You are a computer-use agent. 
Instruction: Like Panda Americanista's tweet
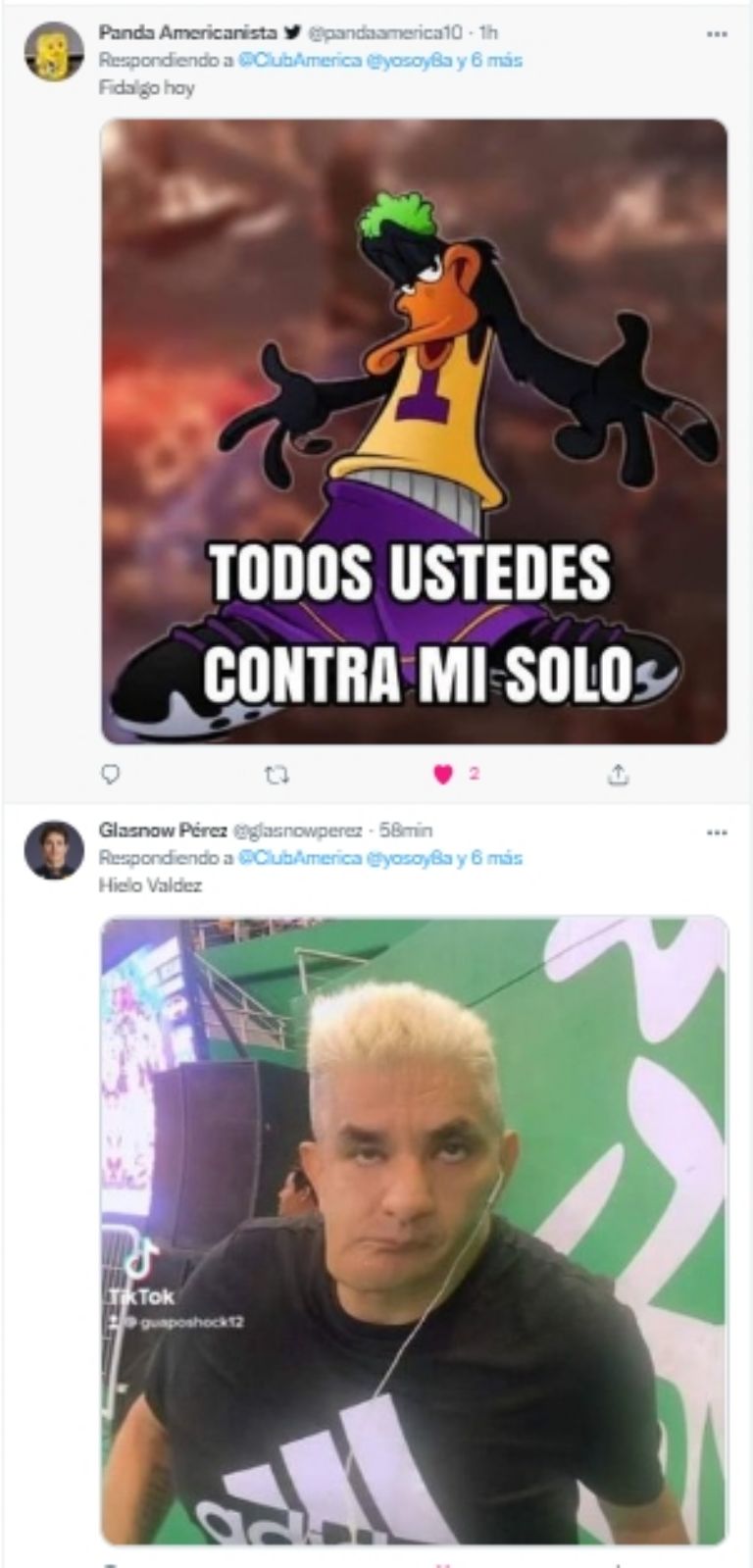[x=443, y=775]
